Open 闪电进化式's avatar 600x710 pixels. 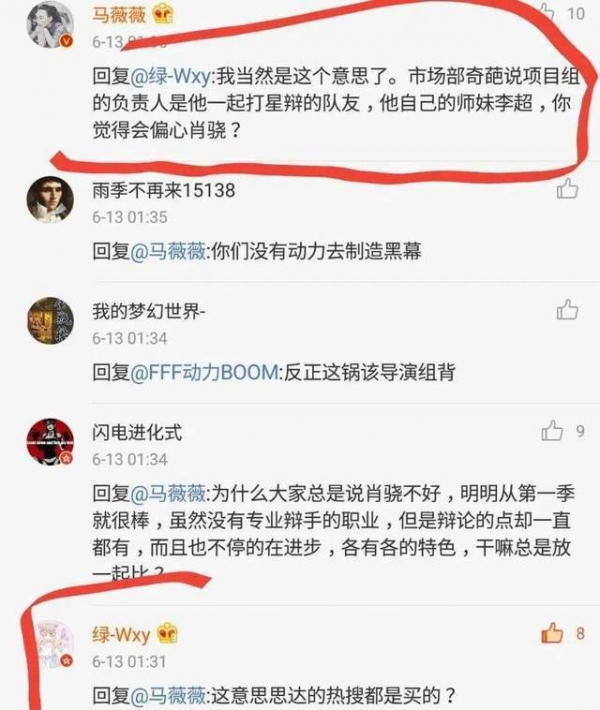tap(49, 442)
